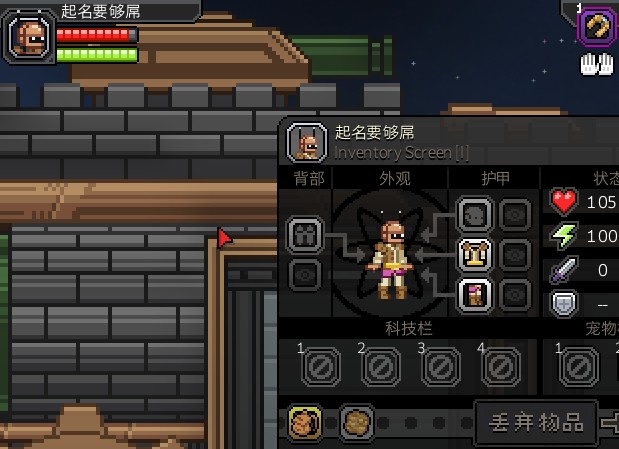Tap tech slot 3 in 科技栏

(x=441, y=367)
